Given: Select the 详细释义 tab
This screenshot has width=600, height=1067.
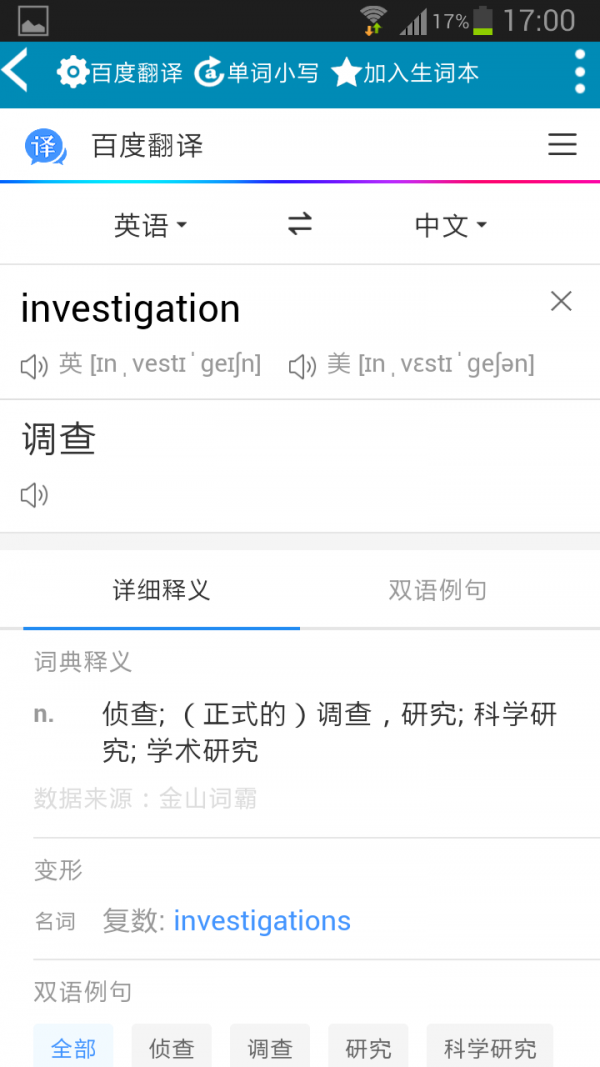Looking at the screenshot, I should click(x=161, y=590).
